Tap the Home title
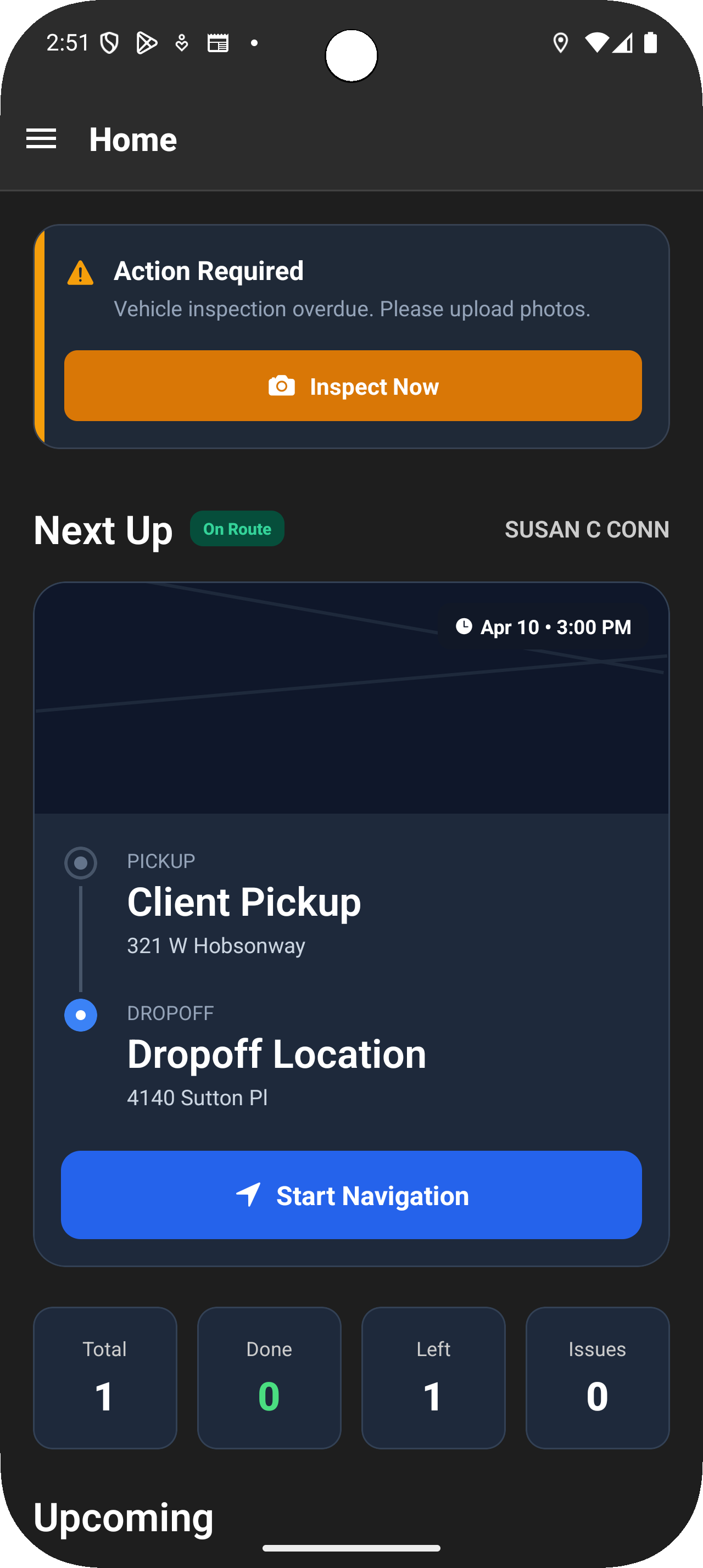Image resolution: width=703 pixels, height=1568 pixels. (x=133, y=139)
